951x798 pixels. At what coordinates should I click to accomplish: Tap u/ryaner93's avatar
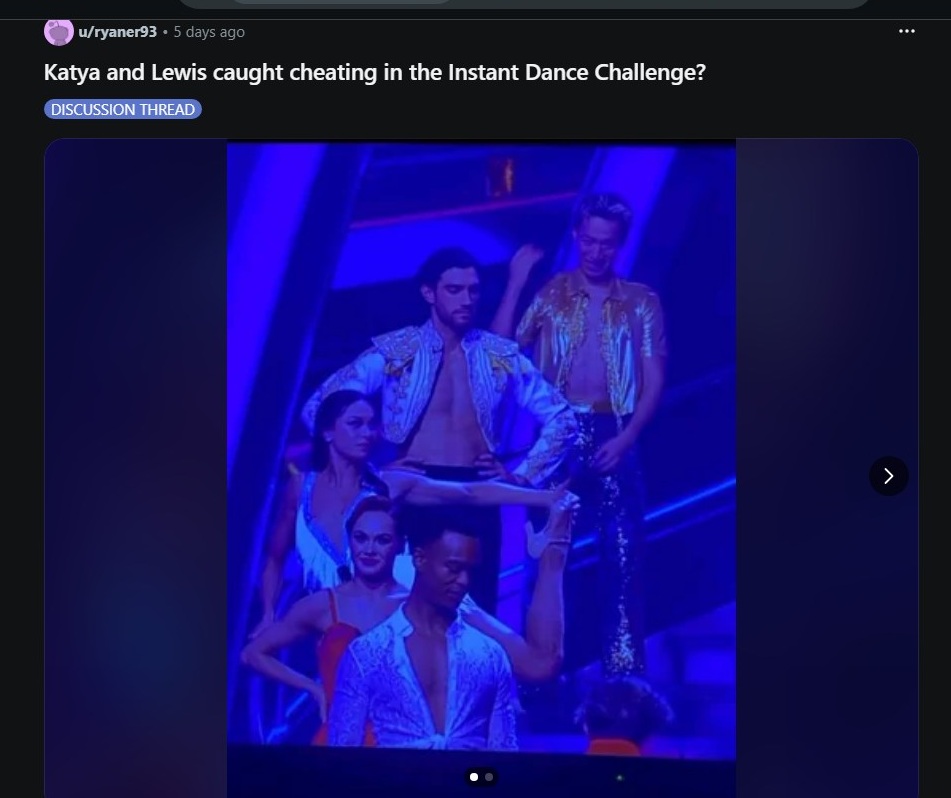pos(59,32)
